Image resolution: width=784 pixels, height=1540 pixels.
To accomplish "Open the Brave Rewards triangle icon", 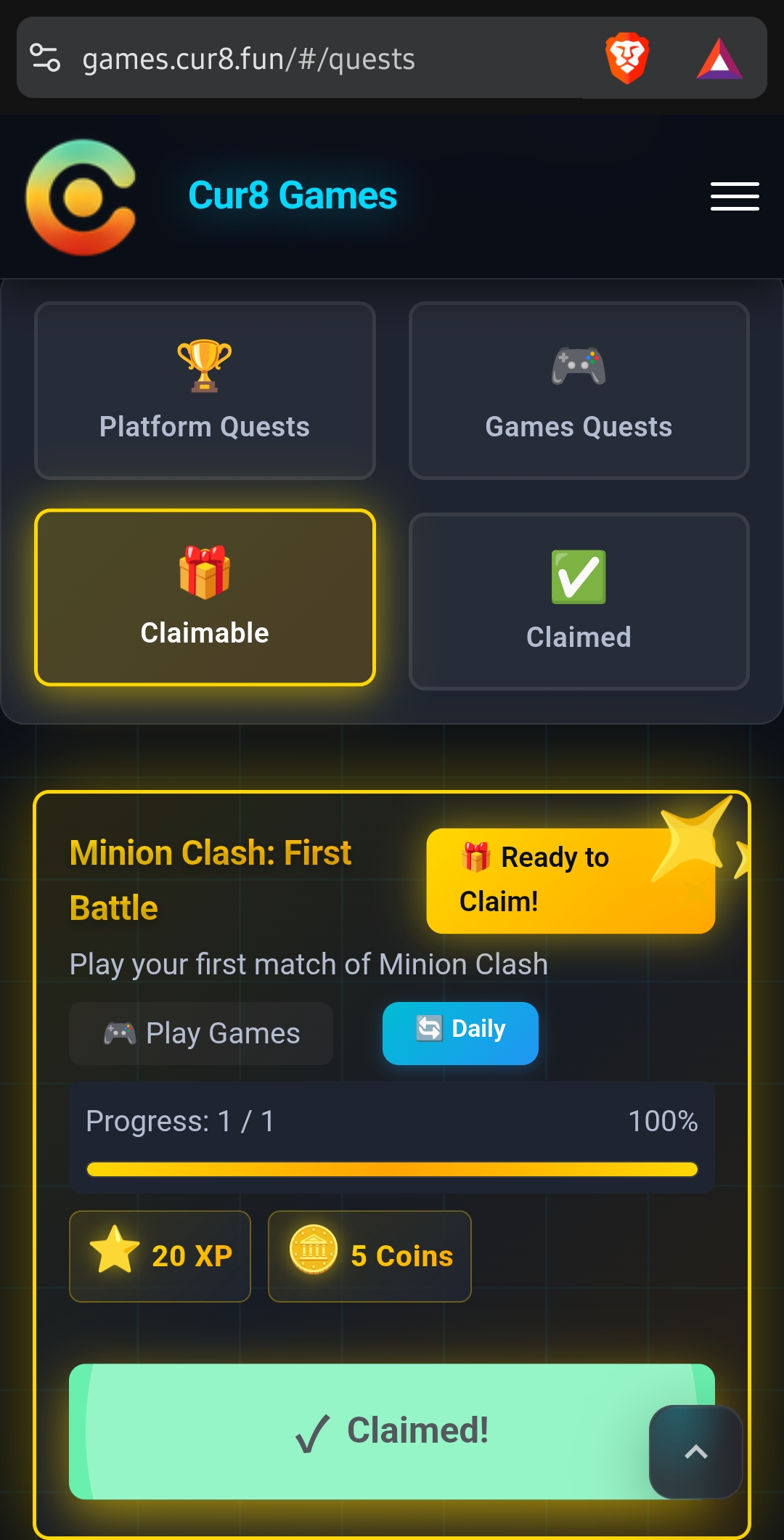I will 719,58.
